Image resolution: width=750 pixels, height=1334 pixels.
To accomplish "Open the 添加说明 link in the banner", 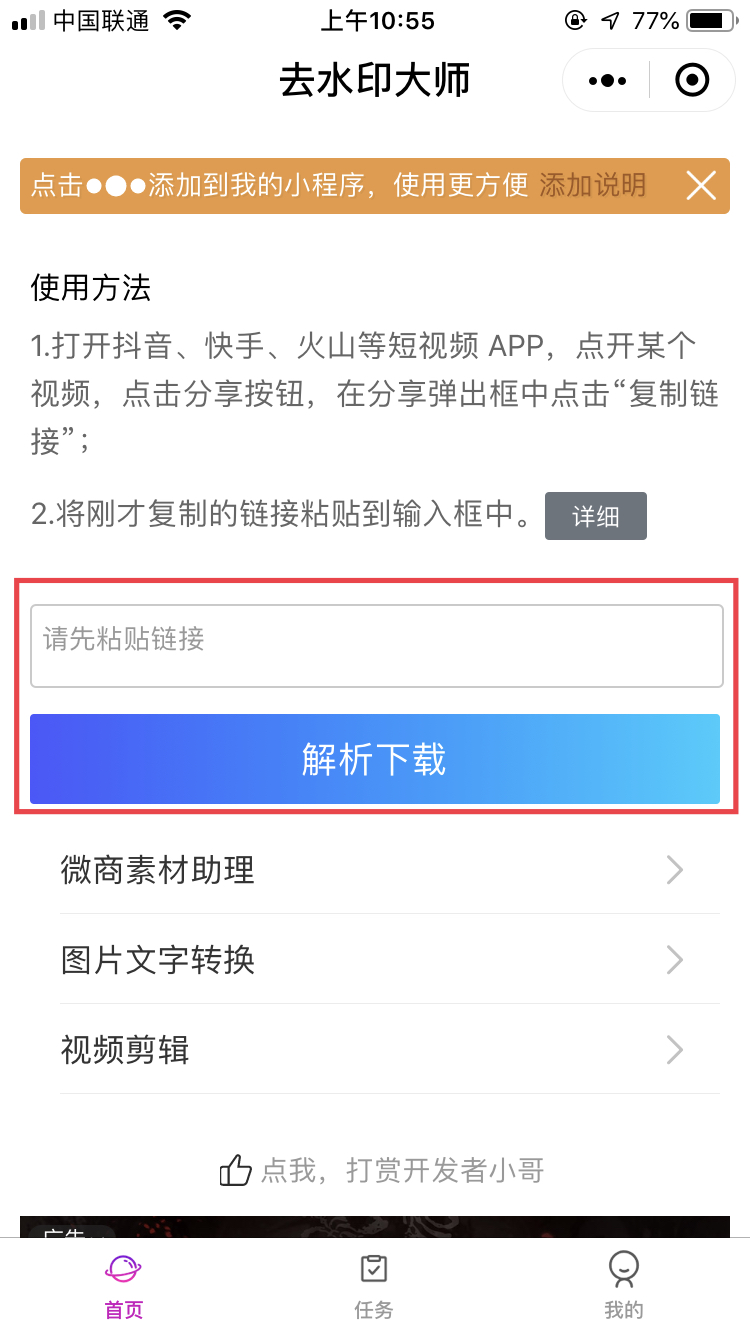I will [x=593, y=185].
